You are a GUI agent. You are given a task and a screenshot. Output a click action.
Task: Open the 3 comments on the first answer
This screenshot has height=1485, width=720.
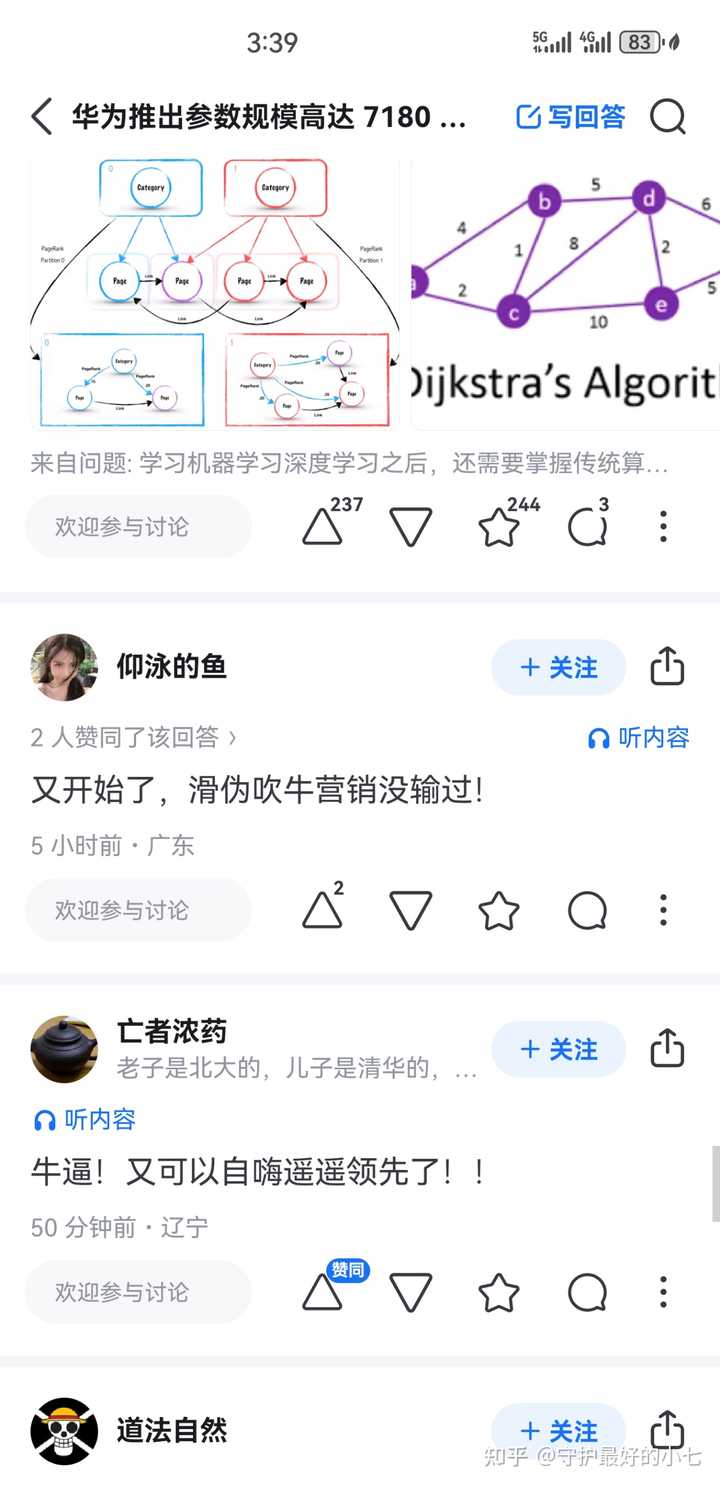pyautogui.click(x=587, y=527)
